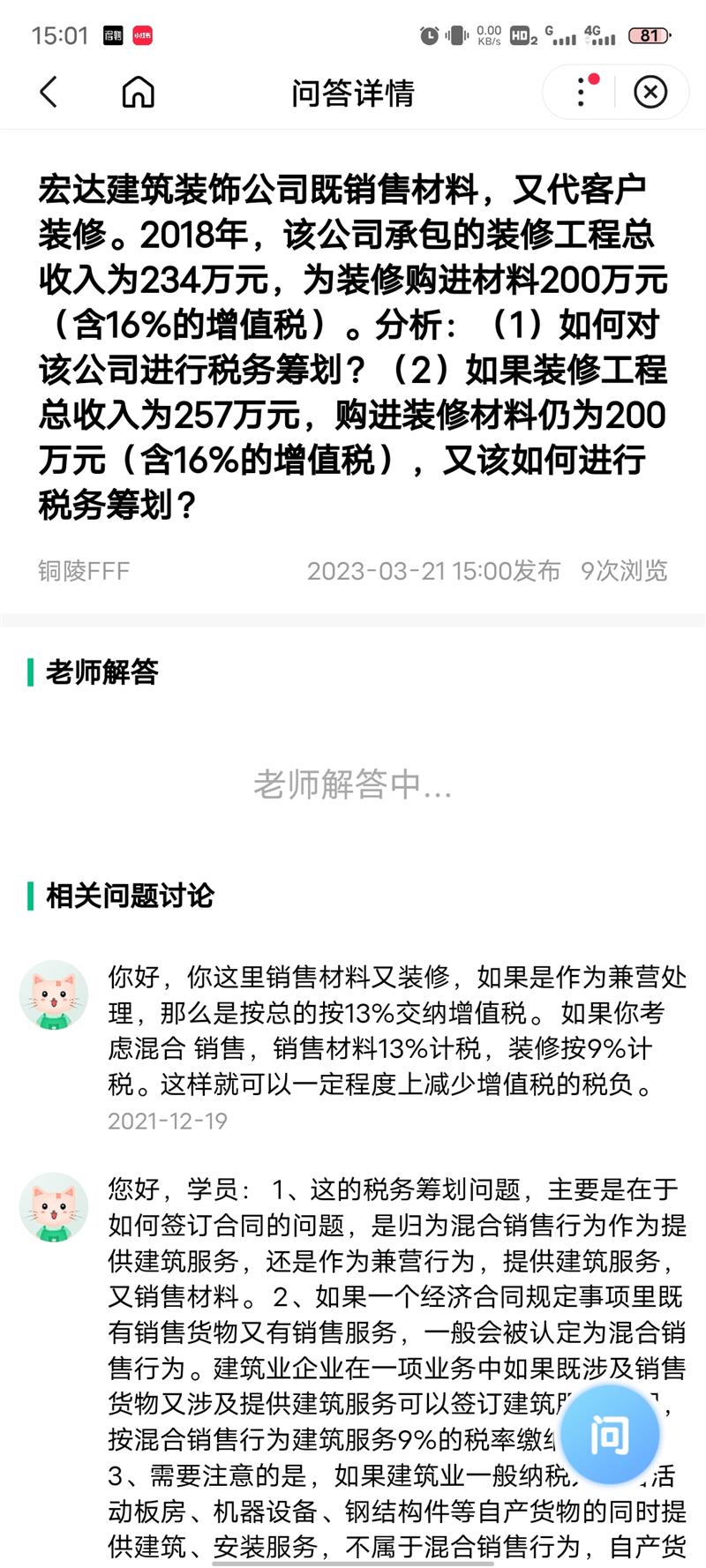Screen dimensions: 706x1568
Task: Open the home page icon
Action: 138,92
